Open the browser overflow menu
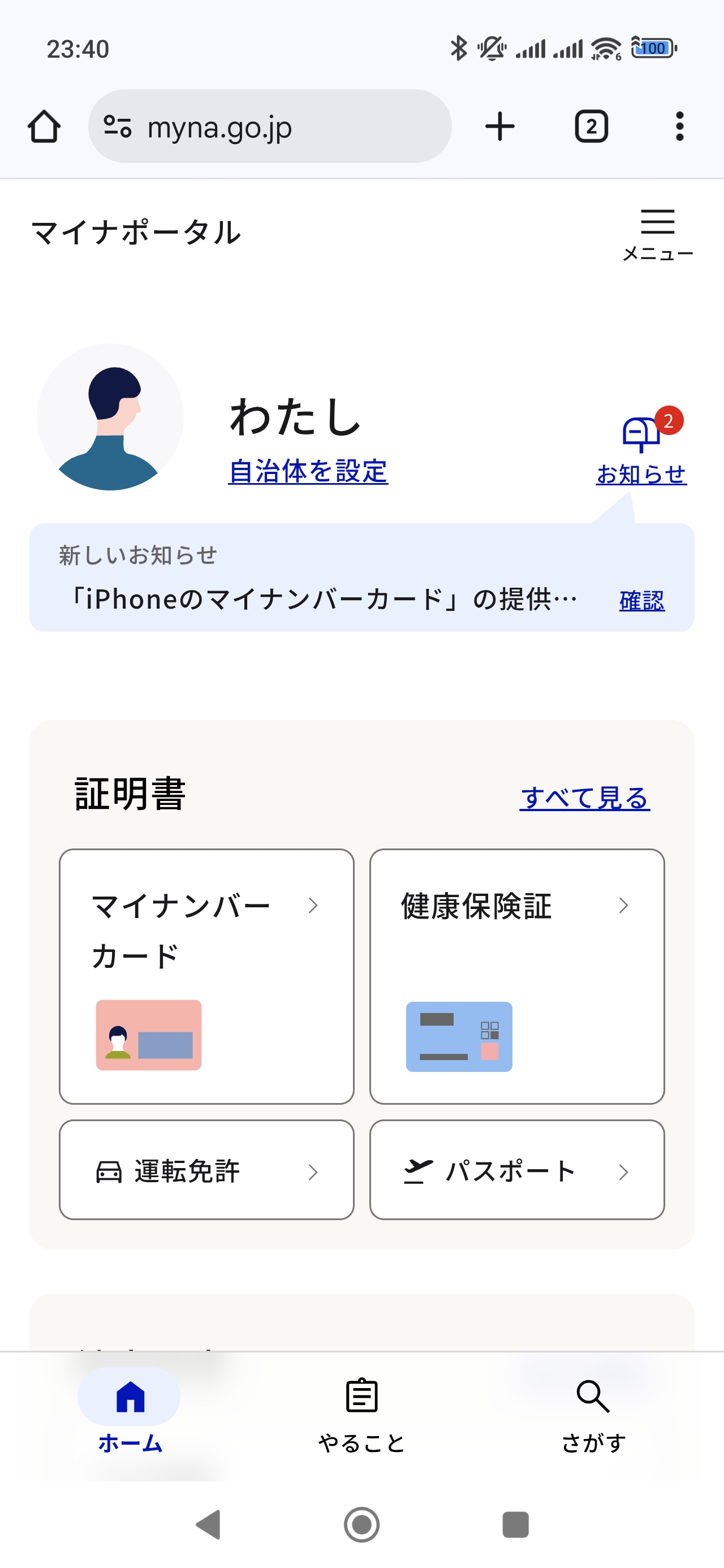Screen dimensions: 724x1568 coord(679,127)
